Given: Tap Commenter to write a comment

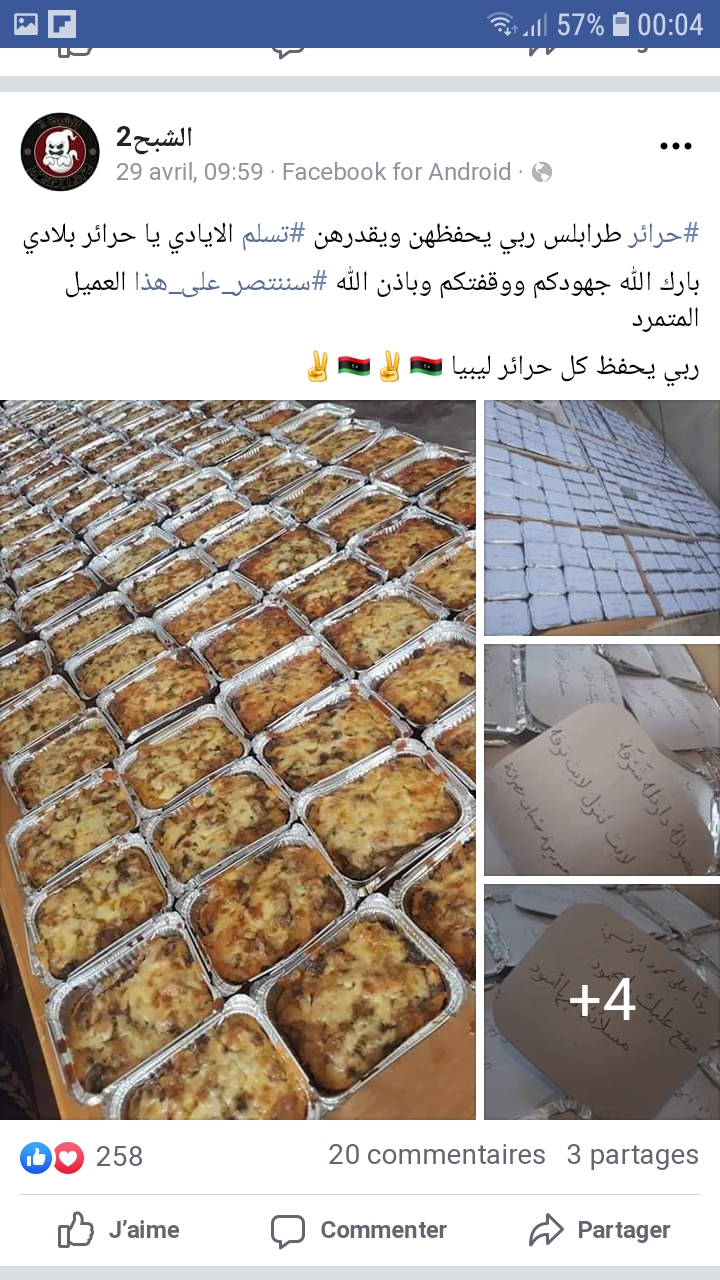Looking at the screenshot, I should 359,1230.
